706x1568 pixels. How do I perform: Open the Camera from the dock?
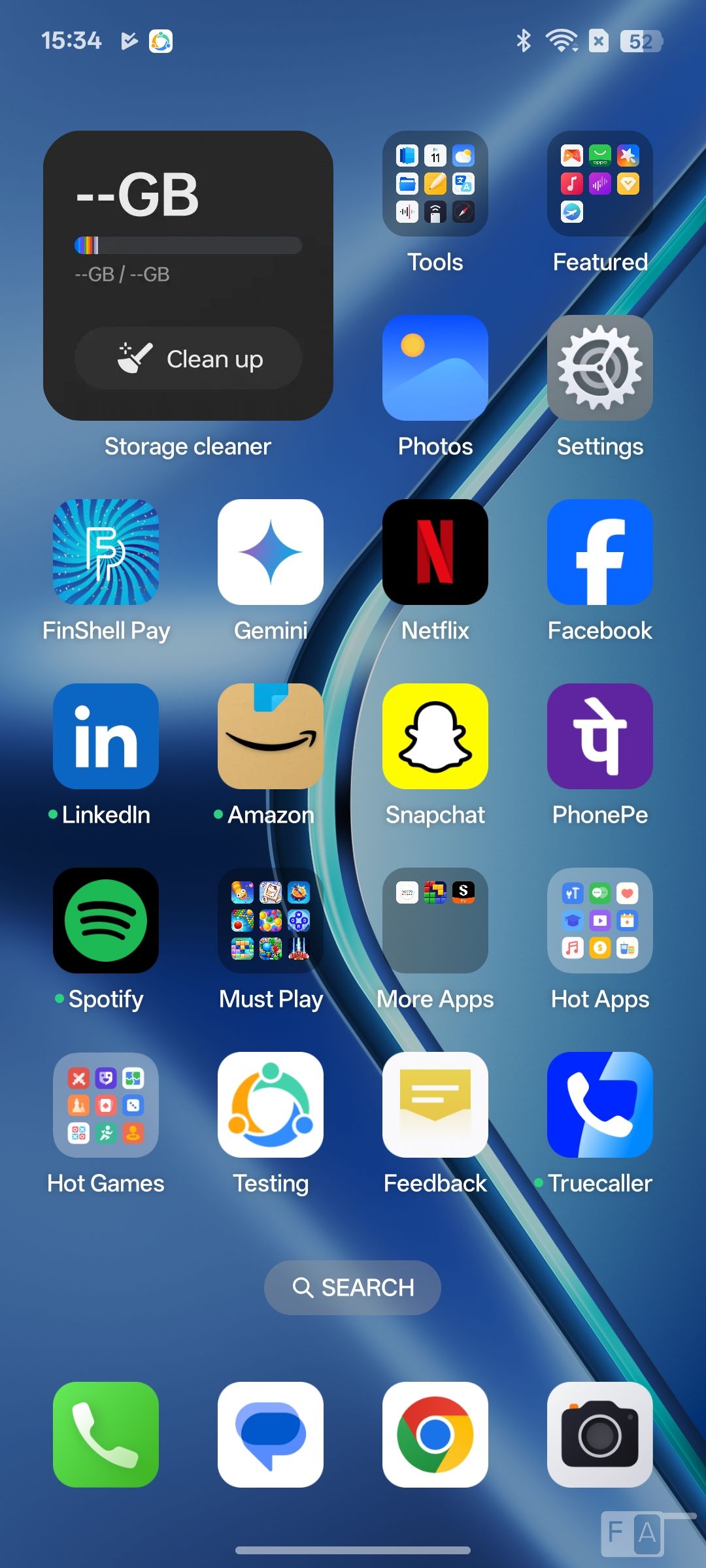(600, 1435)
